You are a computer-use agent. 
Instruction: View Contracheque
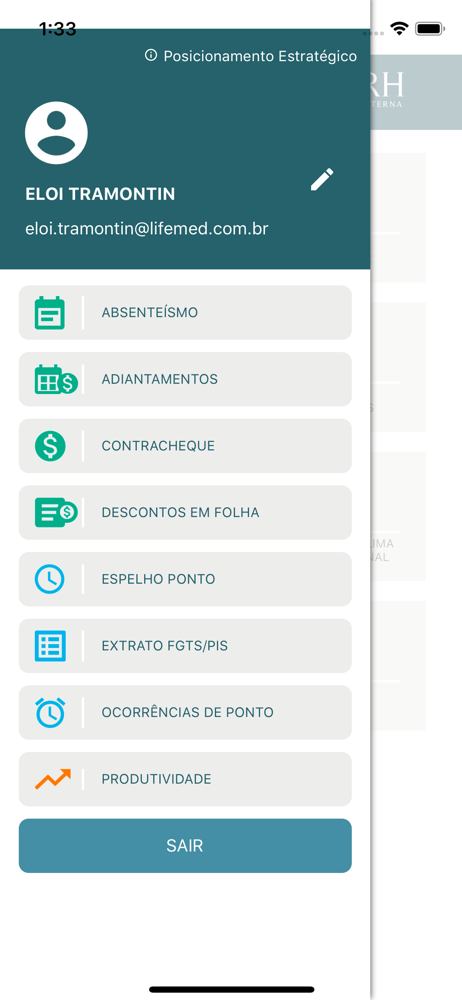[x=185, y=446]
